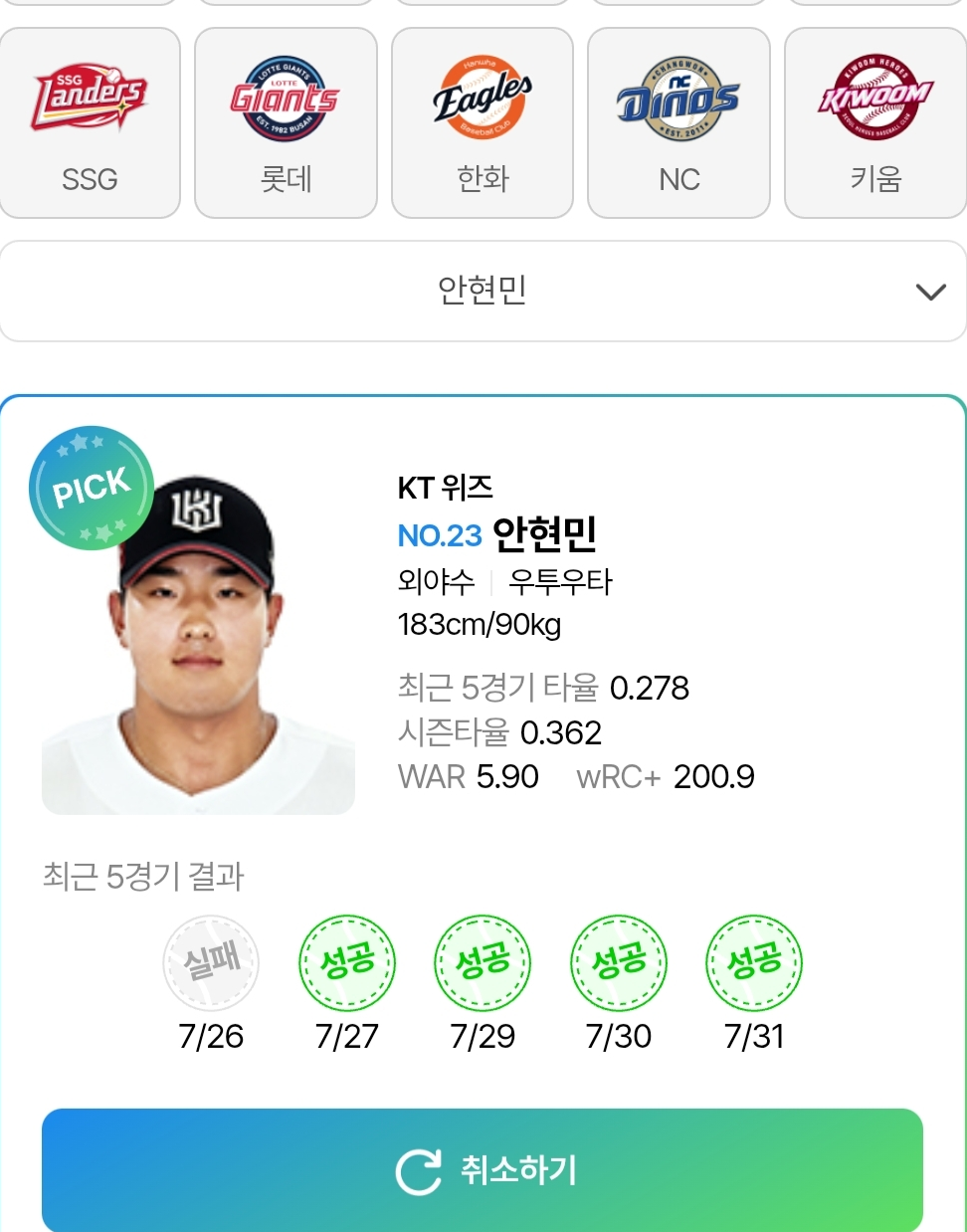
Task: Expand the 안현민 player dropdown
Action: (483, 292)
